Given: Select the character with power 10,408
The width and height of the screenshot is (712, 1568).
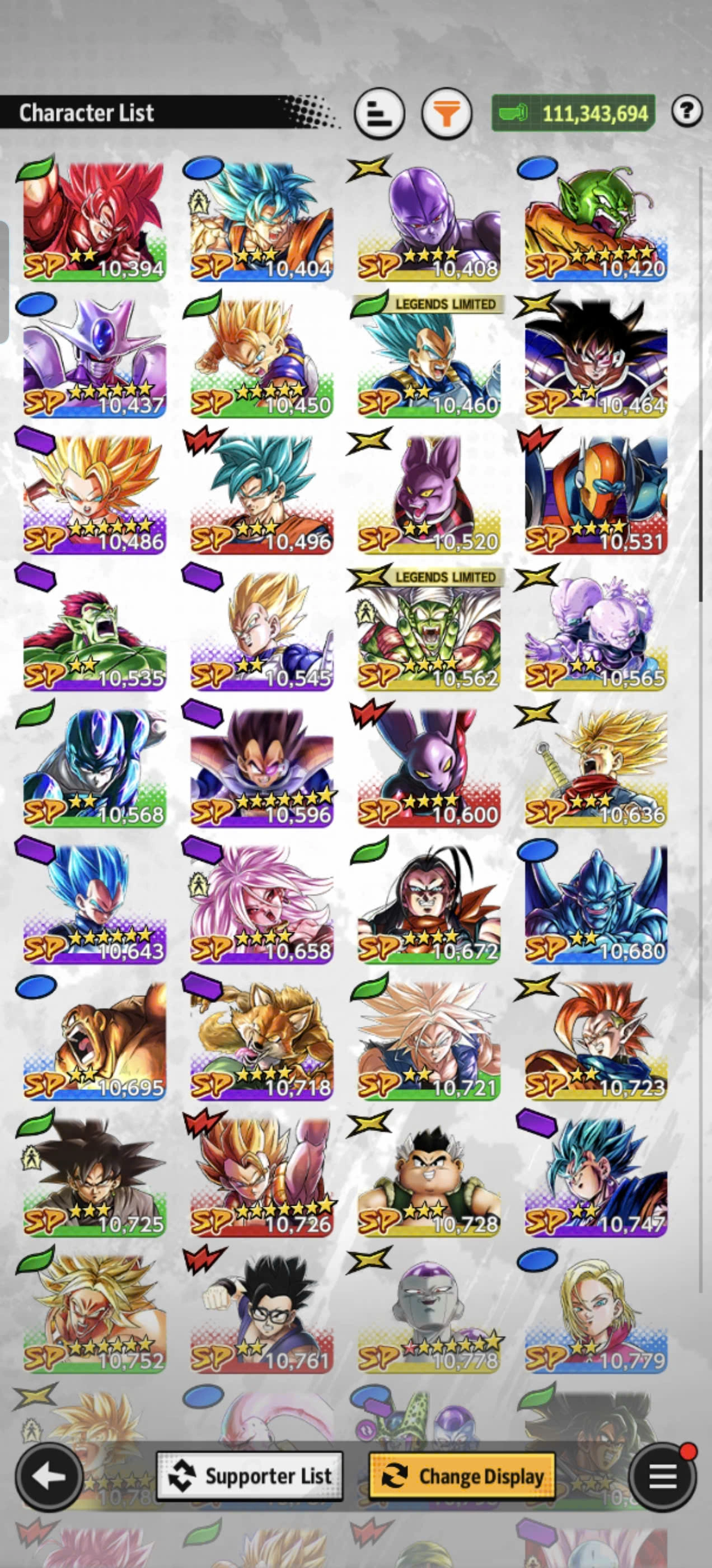Looking at the screenshot, I should point(429,220).
